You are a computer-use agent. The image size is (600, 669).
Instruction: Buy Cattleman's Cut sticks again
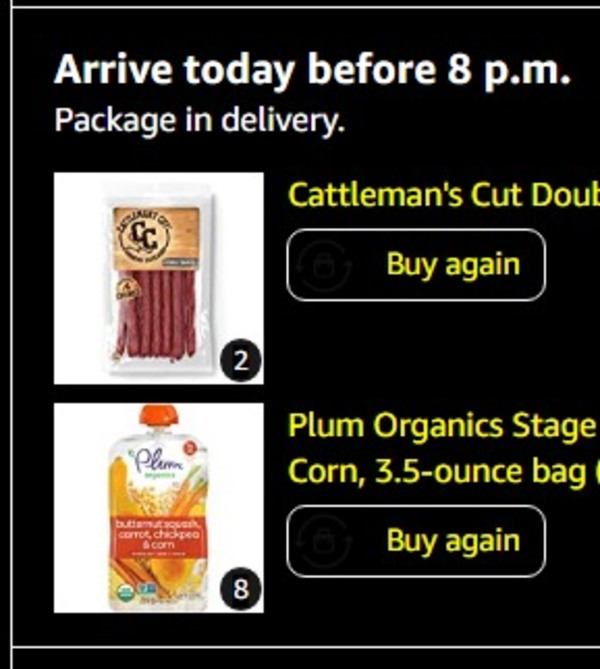(x=416, y=265)
